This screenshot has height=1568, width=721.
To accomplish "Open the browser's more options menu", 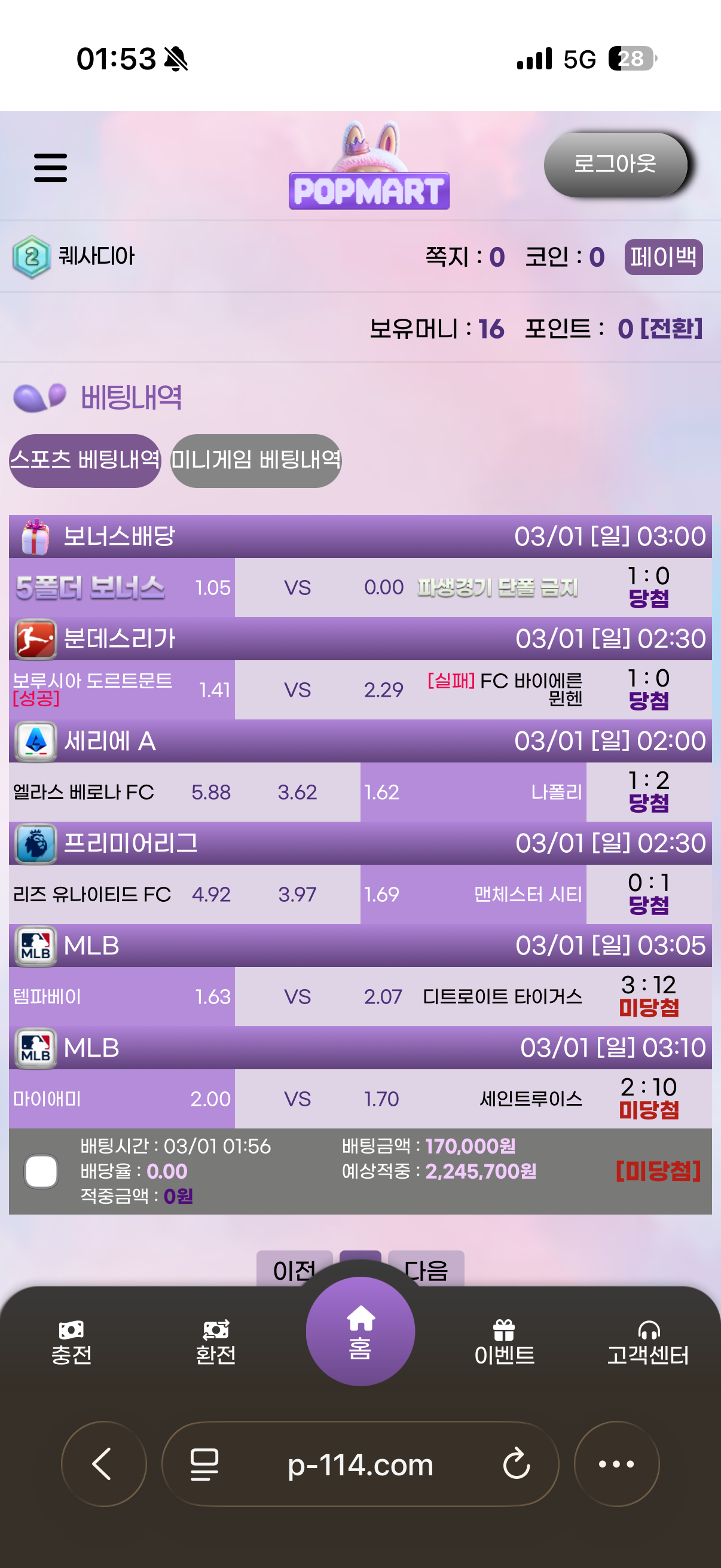I will click(x=616, y=1463).
